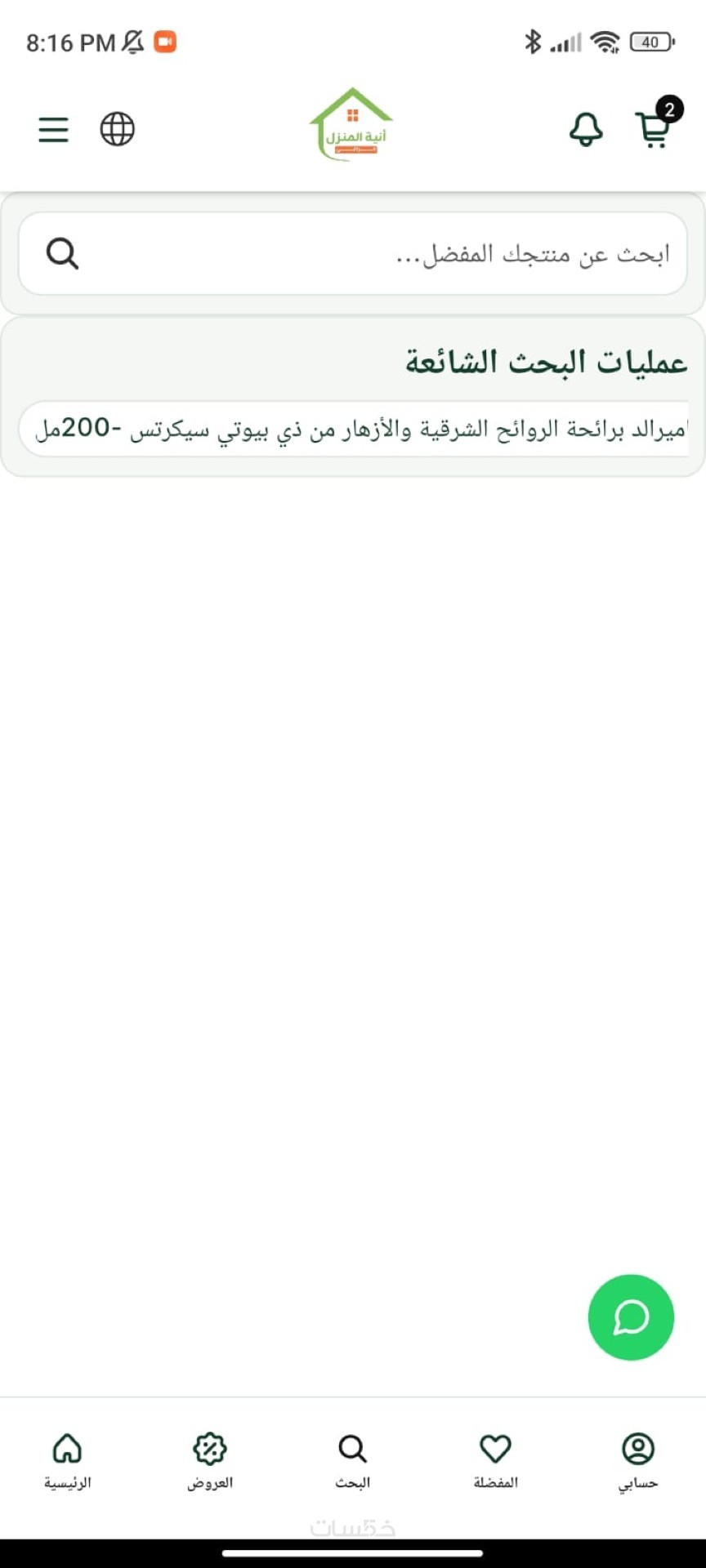Select the popular search ending with 200مل
The height and width of the screenshot is (1568, 706).
[x=353, y=428]
